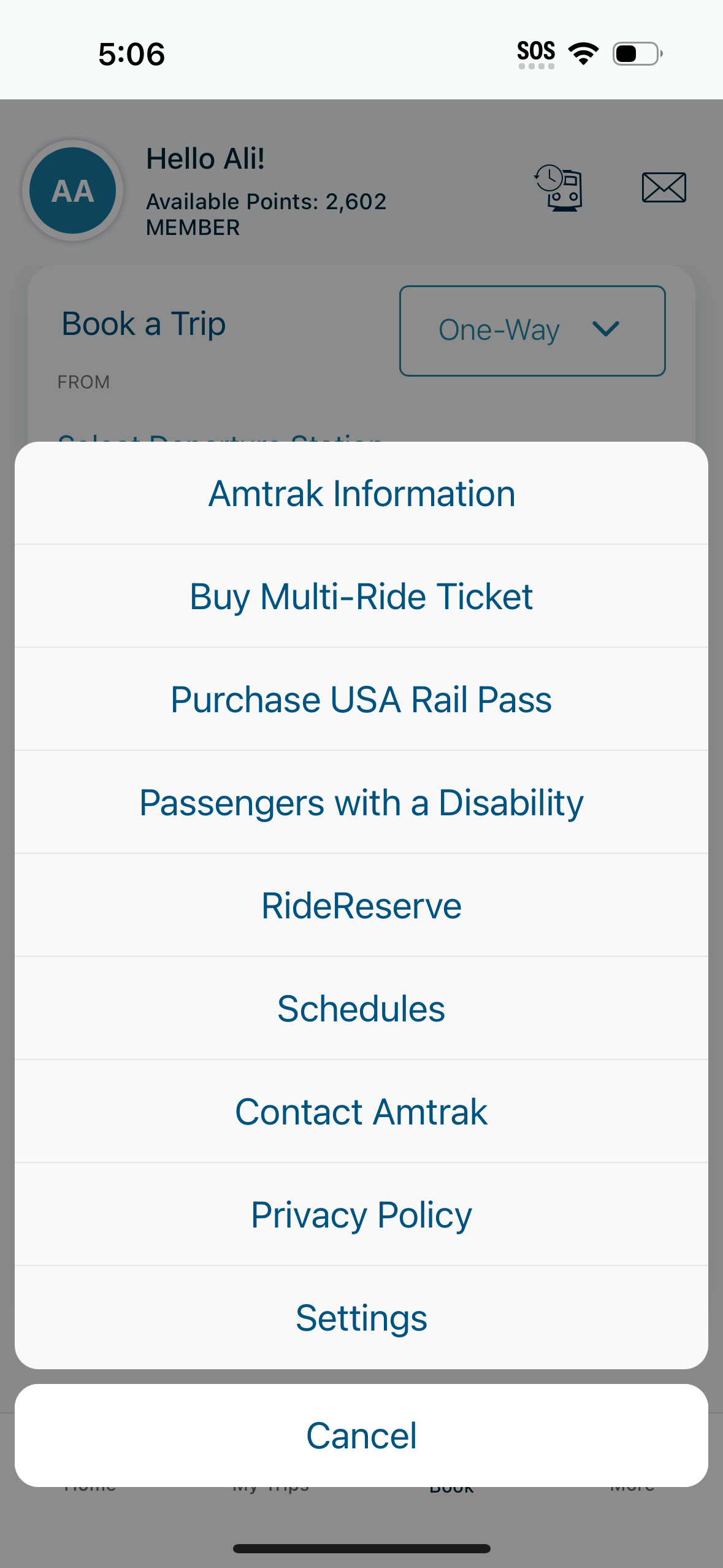Viewport: 723px width, 1568px height.
Task: Open RideReserve option
Action: (x=361, y=905)
